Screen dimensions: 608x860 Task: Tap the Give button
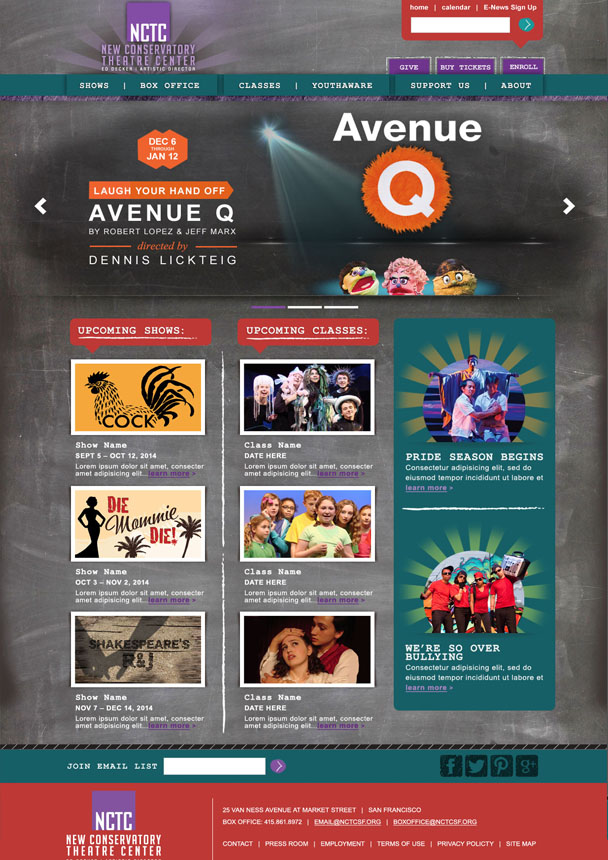[x=409, y=67]
